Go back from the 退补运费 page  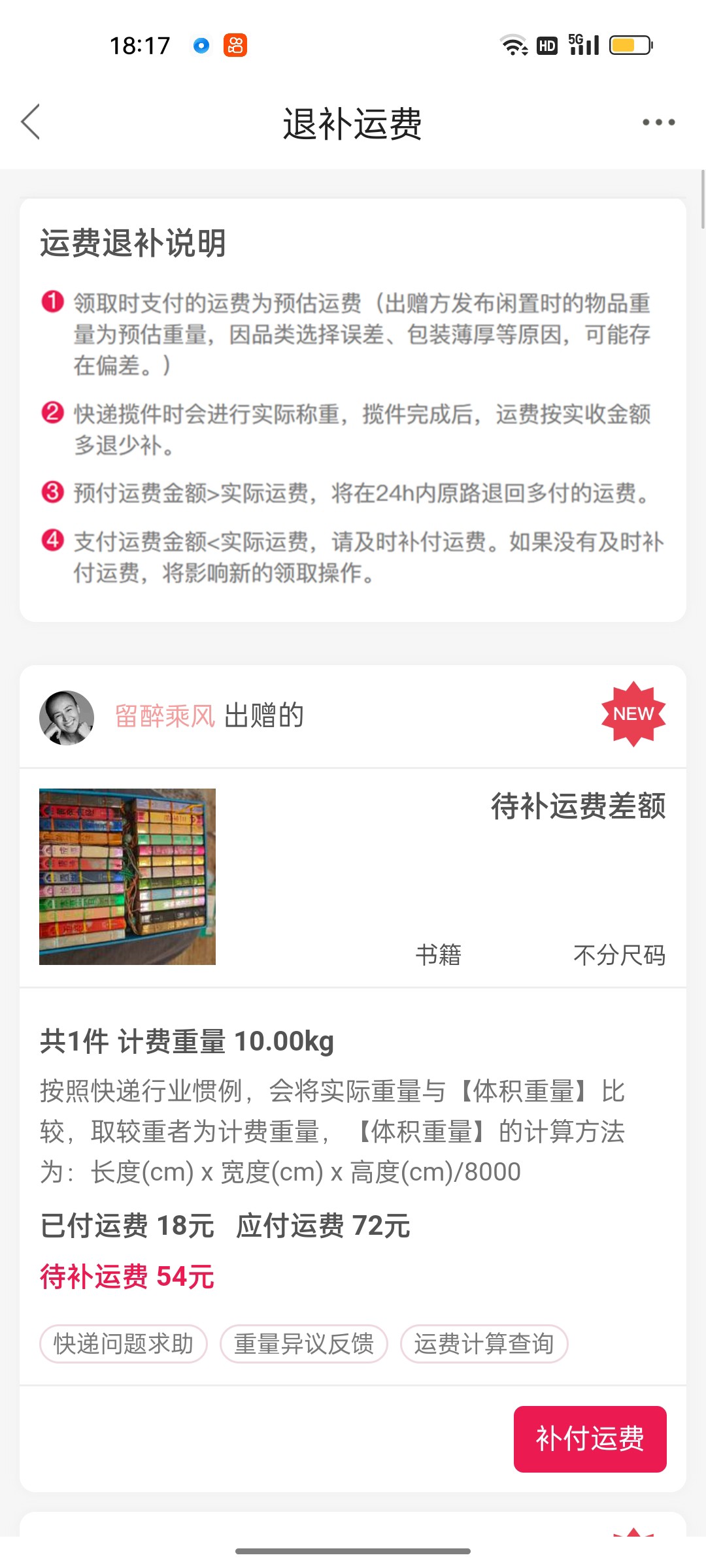pyautogui.click(x=31, y=122)
